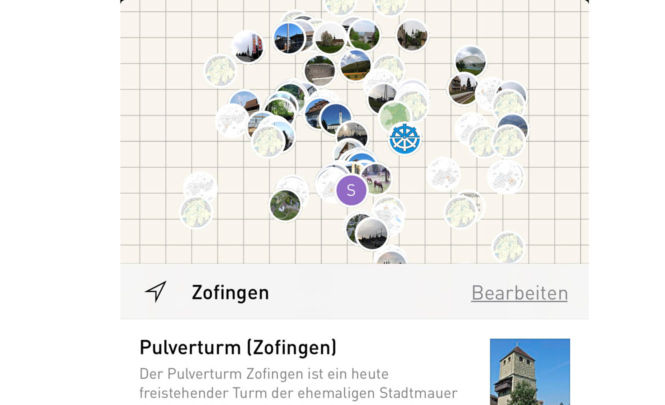
Task: Tap the location arrow next to Zofingen
Action: 155,292
